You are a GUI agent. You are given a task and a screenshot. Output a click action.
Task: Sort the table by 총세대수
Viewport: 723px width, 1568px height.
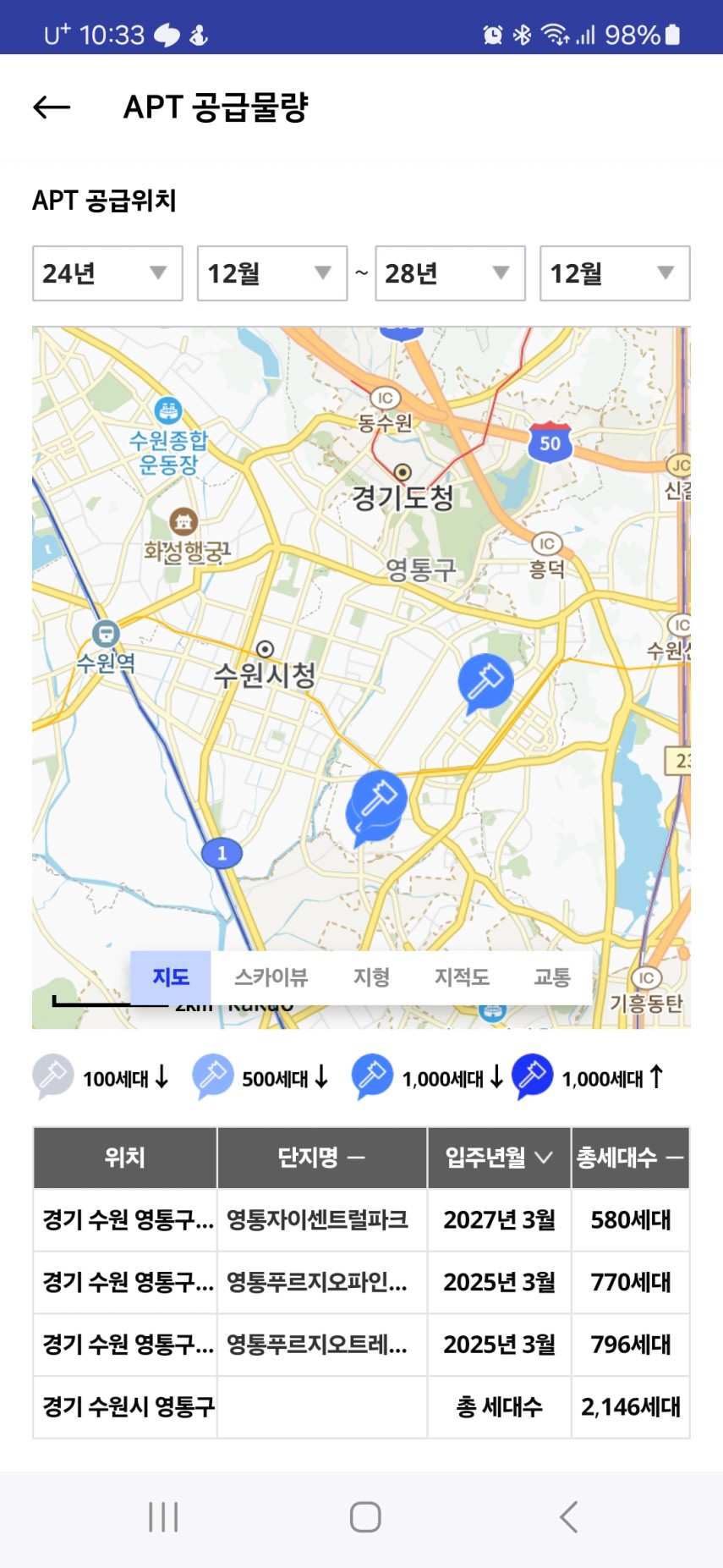(631, 1158)
